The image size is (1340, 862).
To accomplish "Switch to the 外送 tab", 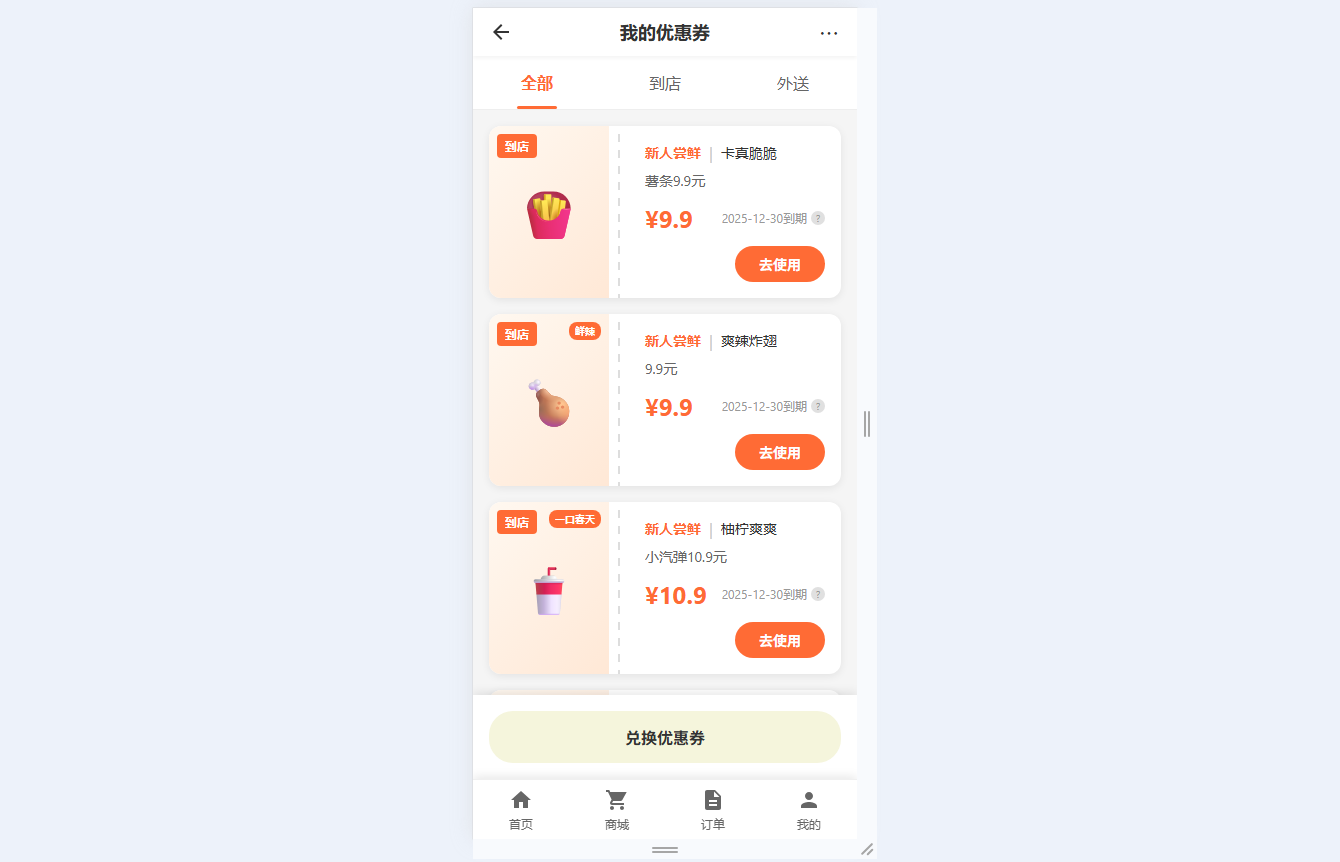I will click(x=793, y=84).
